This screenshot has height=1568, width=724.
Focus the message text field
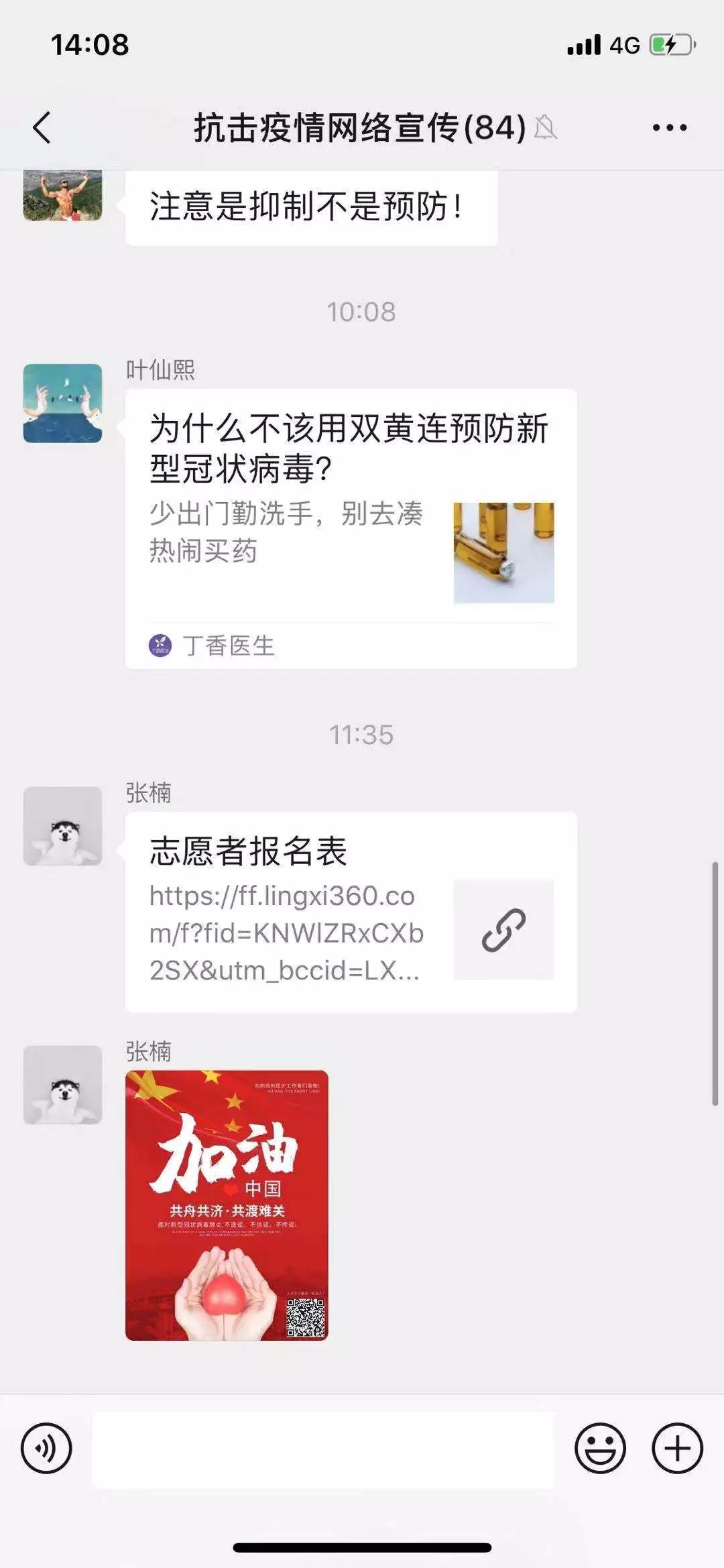tap(324, 1449)
